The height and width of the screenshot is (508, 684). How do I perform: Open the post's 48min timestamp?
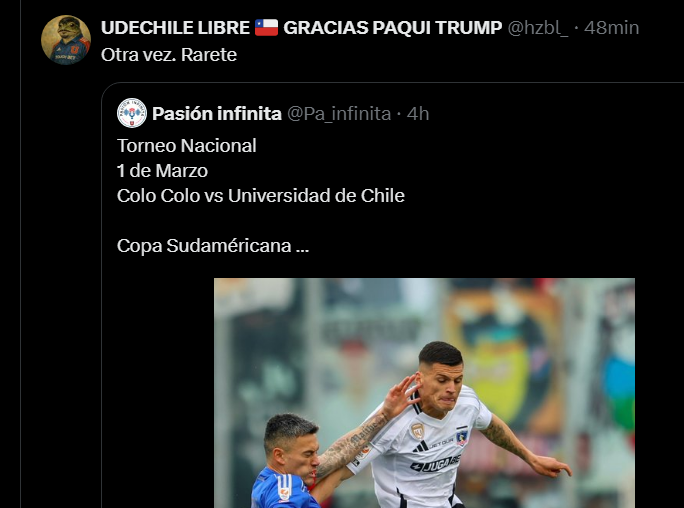[x=611, y=28]
